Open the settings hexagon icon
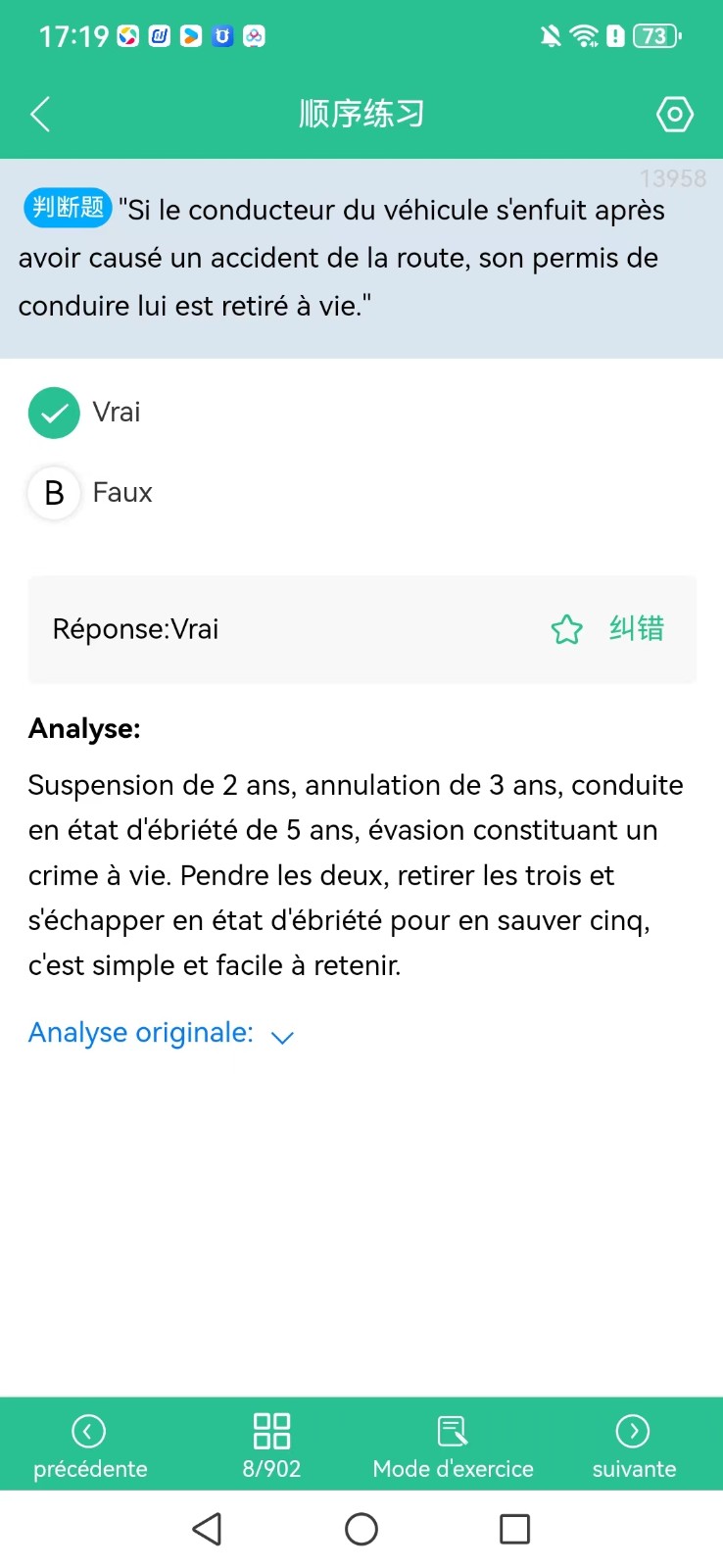Viewport: 723px width, 1568px height. [x=674, y=114]
